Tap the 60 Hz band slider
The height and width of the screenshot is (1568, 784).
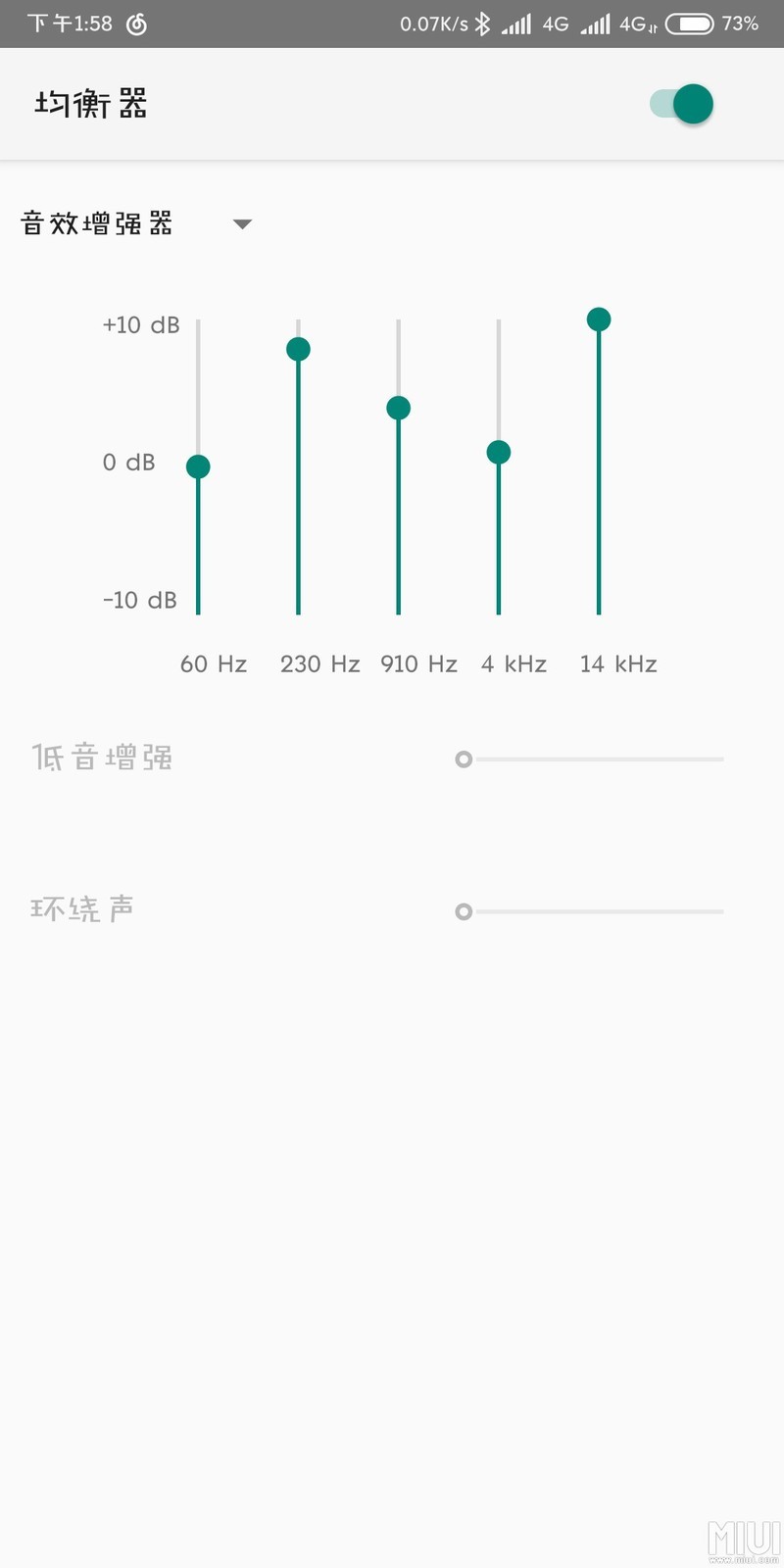point(198,466)
